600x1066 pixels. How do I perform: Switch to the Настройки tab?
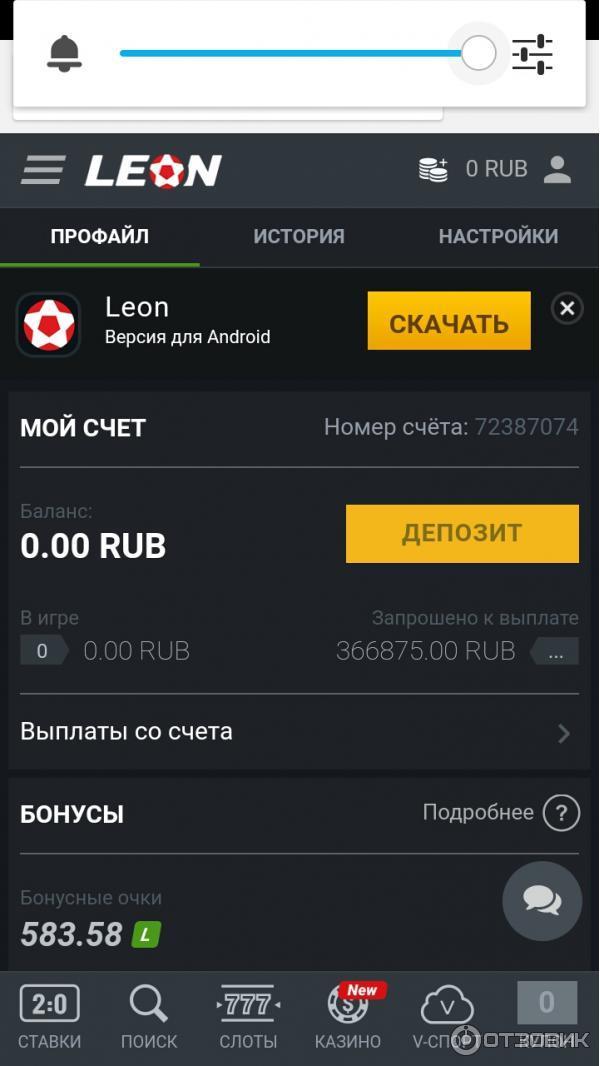click(498, 237)
